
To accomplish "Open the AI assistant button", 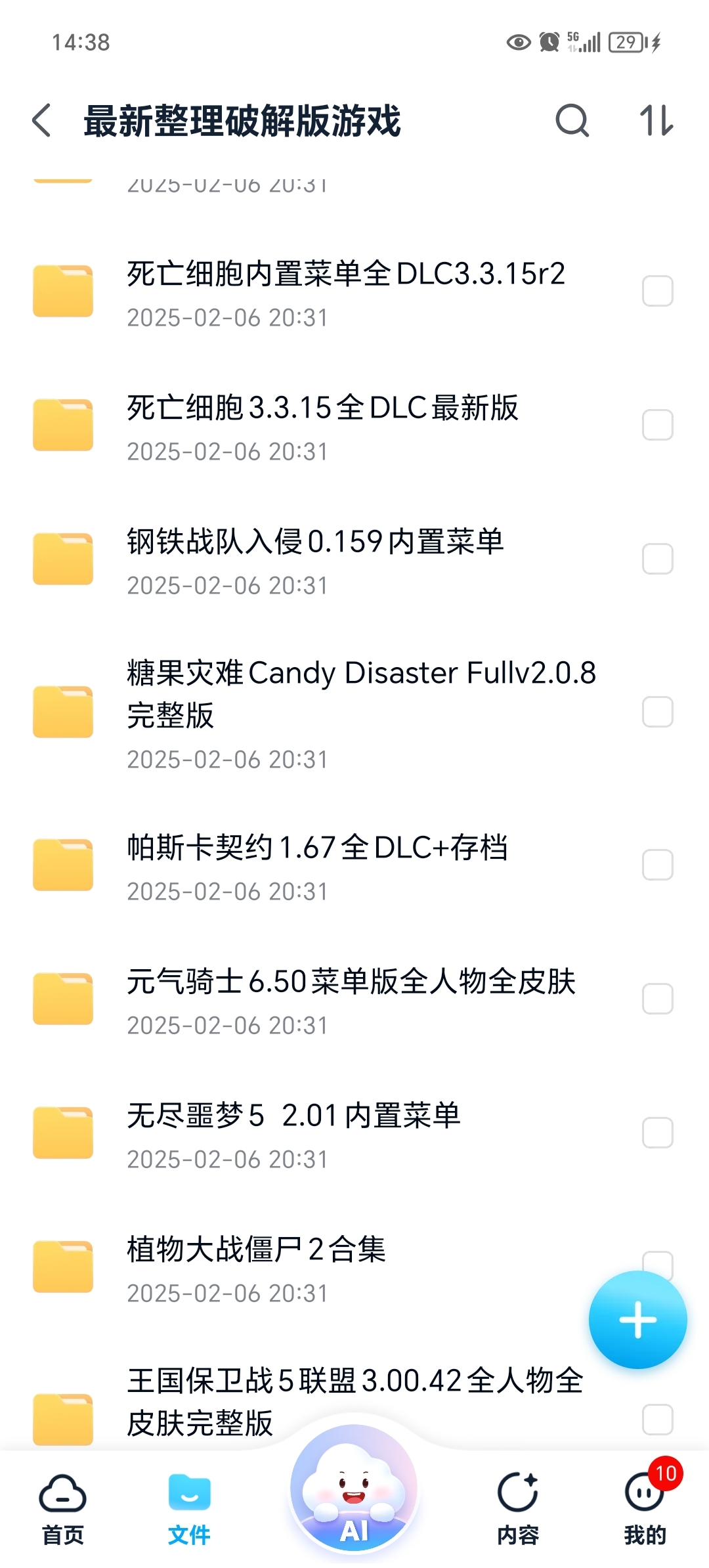I will coord(354,1491).
